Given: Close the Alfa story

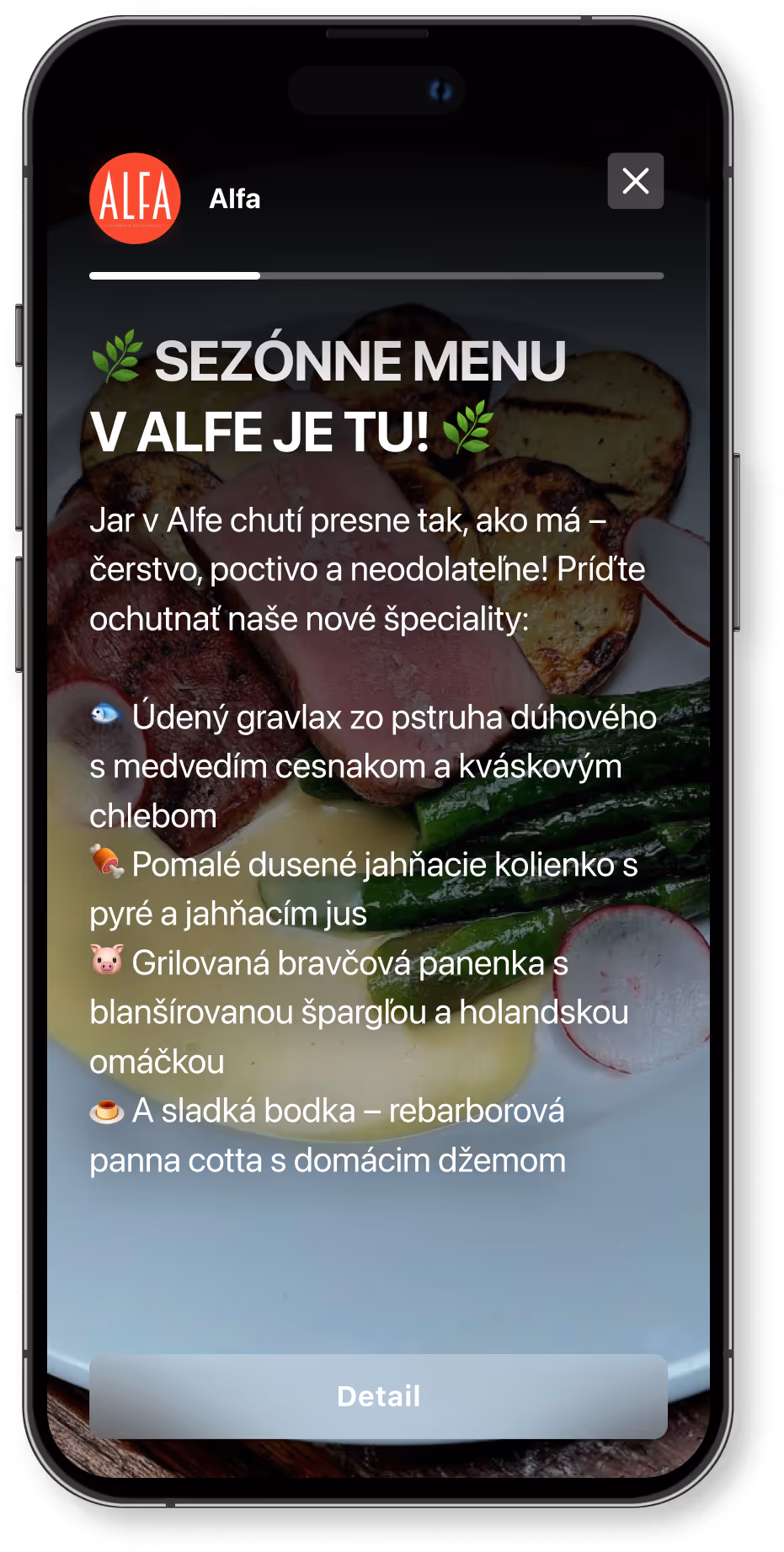Looking at the screenshot, I should click(636, 180).
